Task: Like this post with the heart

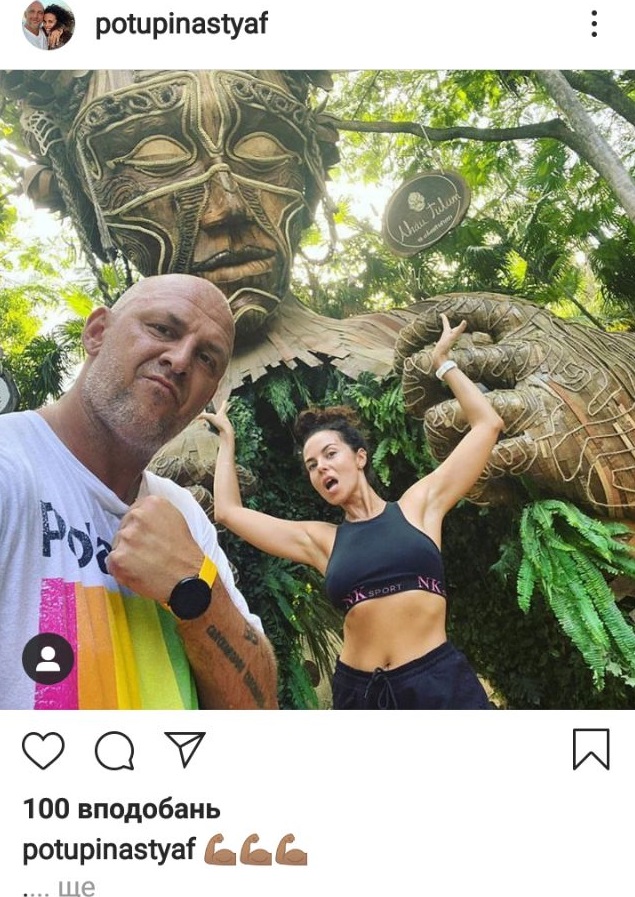Action: coord(43,750)
